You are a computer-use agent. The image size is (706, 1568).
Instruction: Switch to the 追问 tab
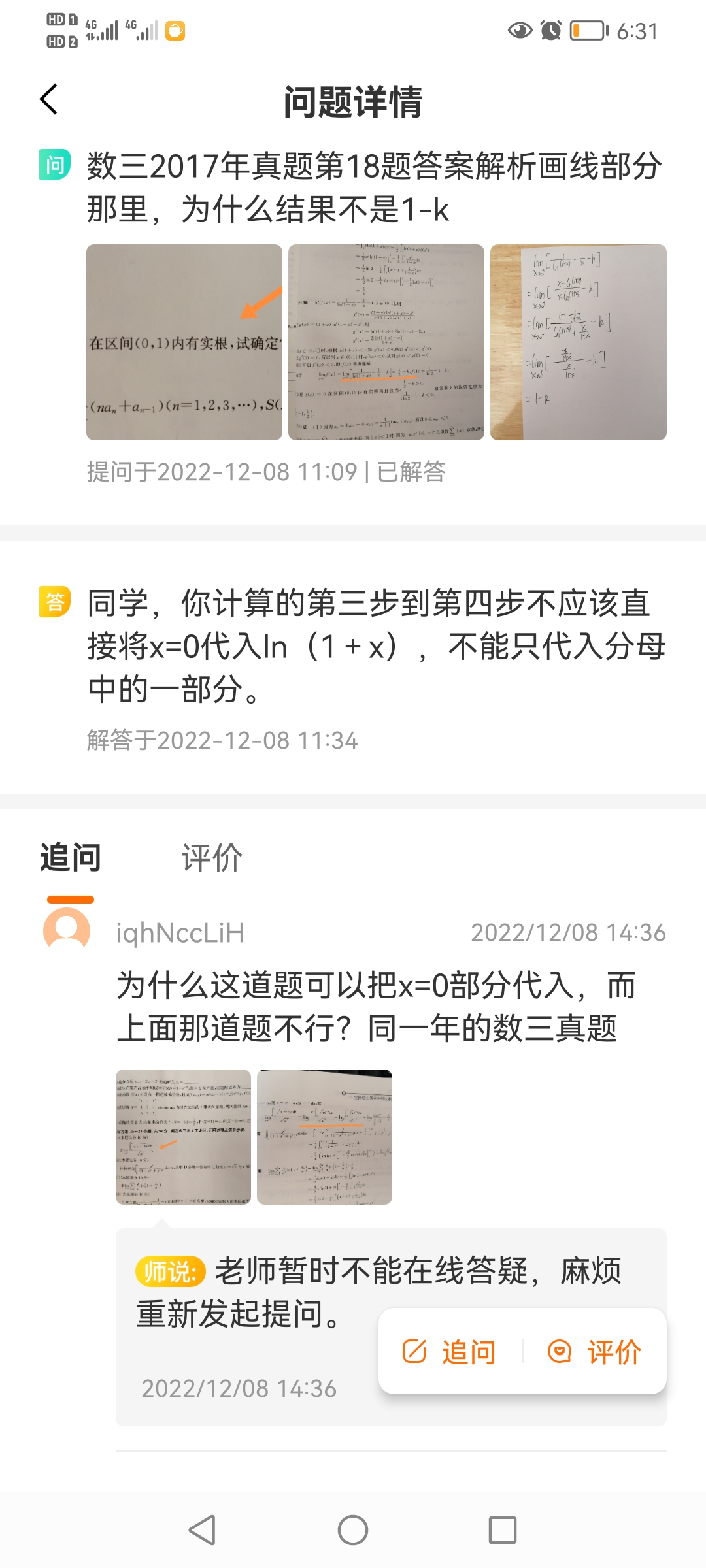pyautogui.click(x=71, y=857)
